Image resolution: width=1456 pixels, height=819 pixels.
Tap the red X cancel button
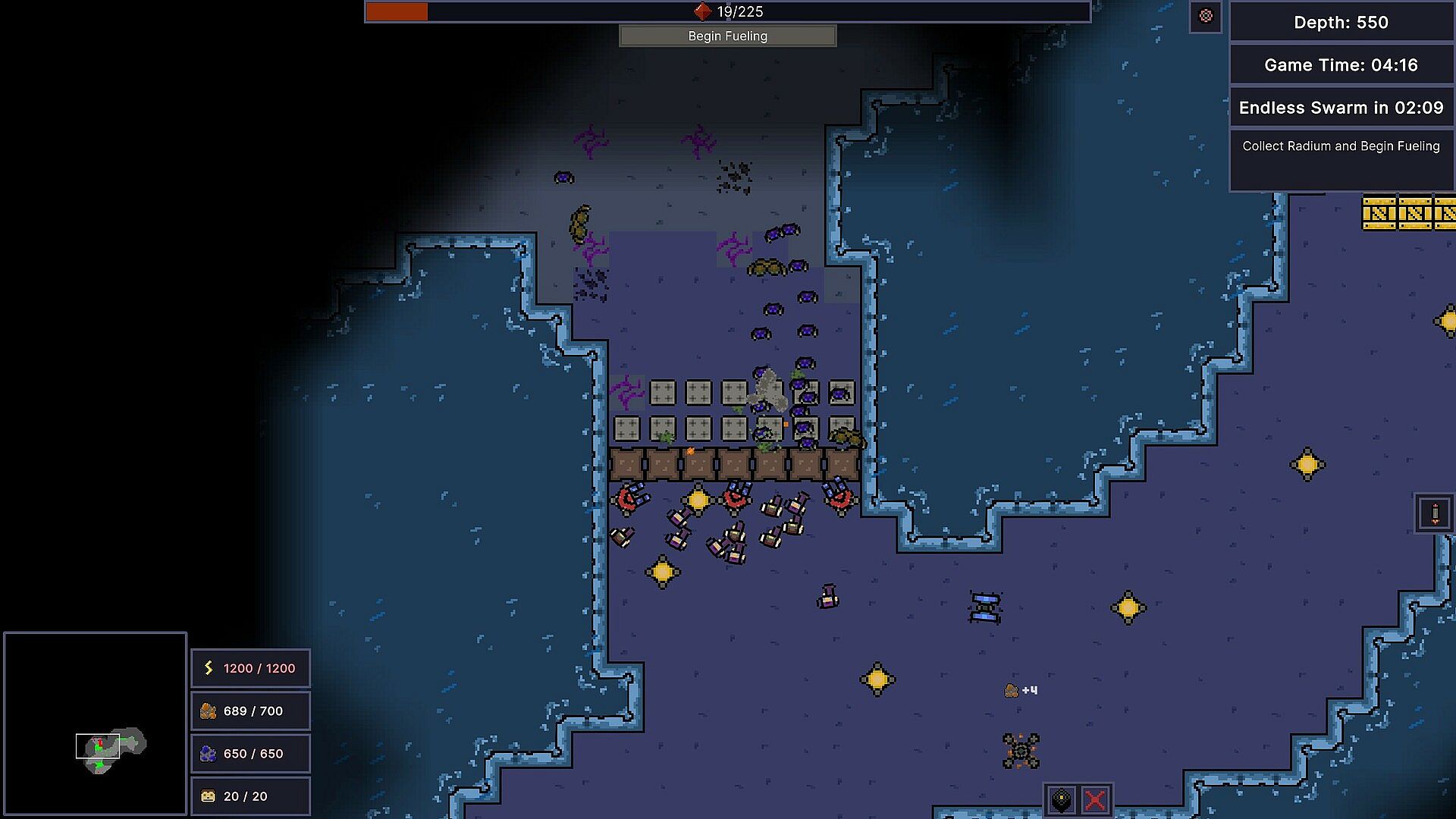coord(1095,800)
